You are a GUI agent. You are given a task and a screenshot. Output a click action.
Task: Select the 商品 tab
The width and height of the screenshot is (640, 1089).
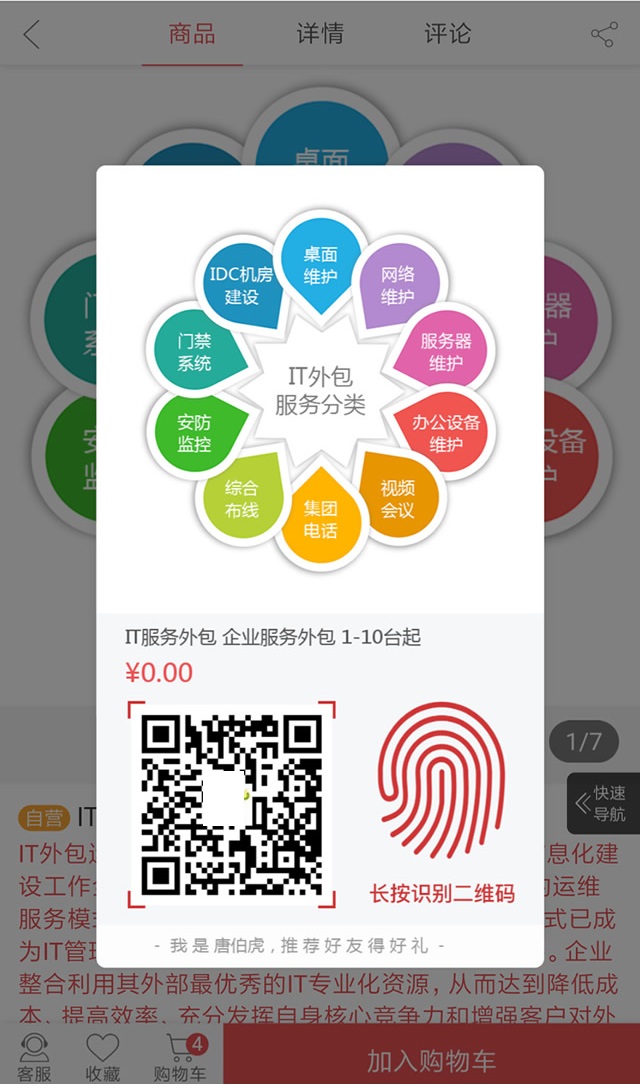(192, 34)
